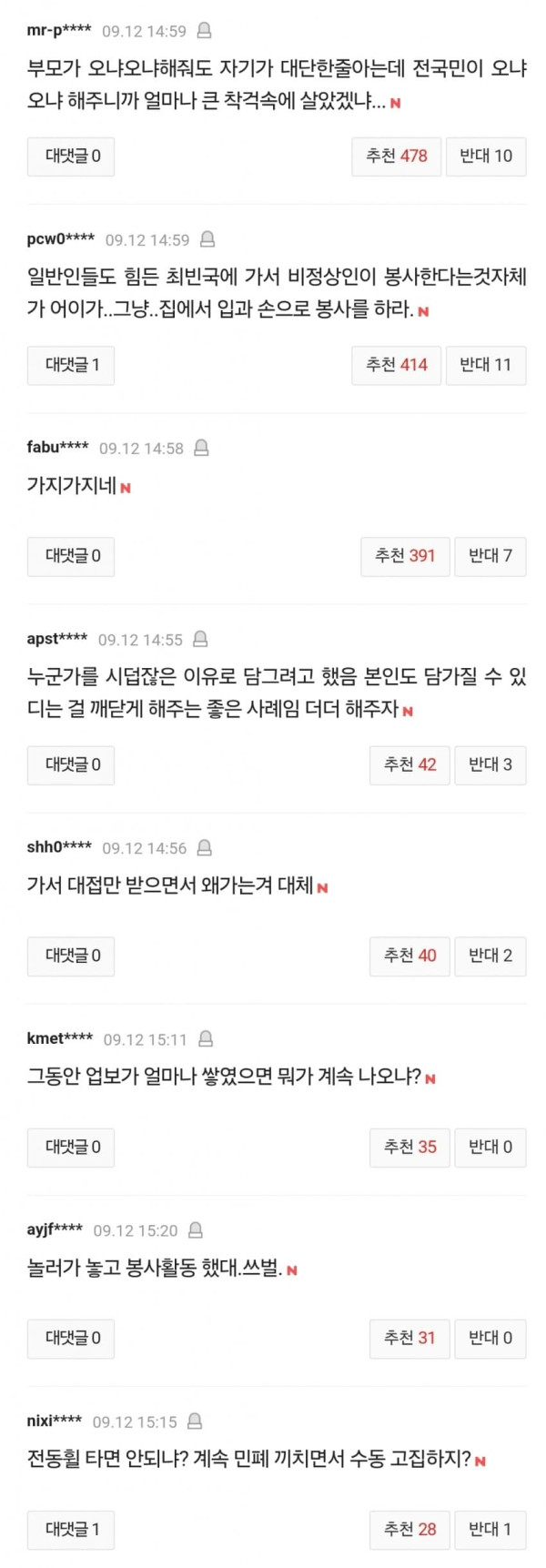The width and height of the screenshot is (546, 1568).
Task: Report the comment by fabu****
Action: coord(201,448)
